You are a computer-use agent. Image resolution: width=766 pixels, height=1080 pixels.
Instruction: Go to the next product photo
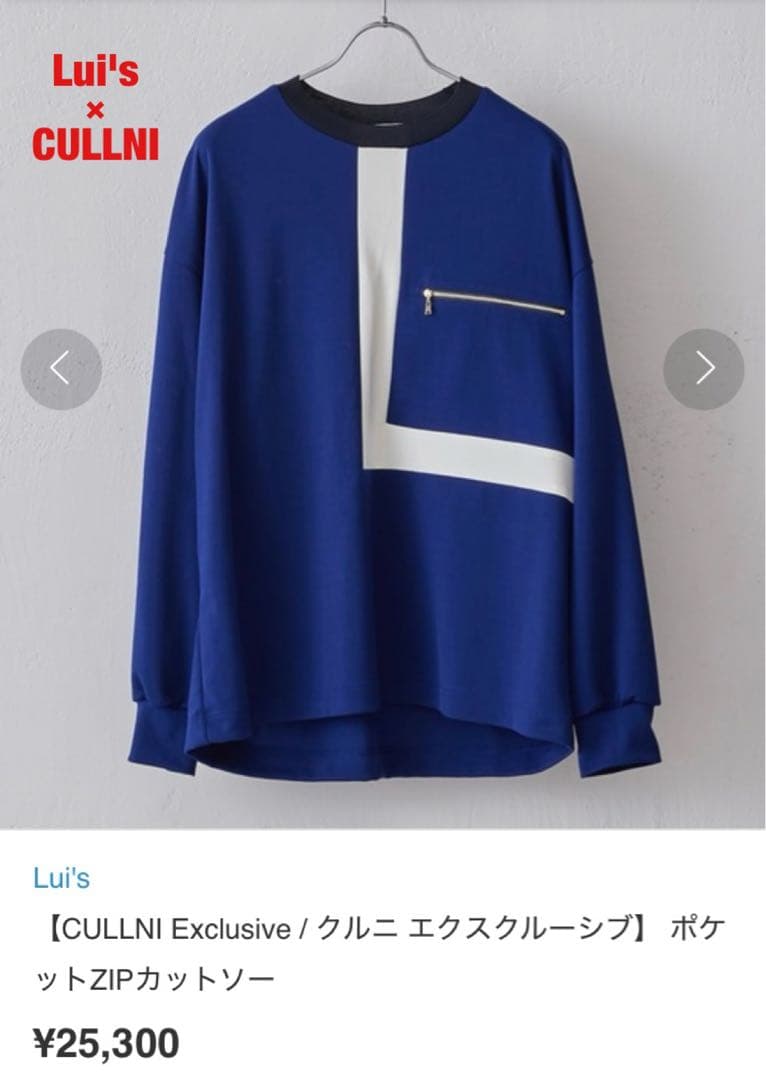(704, 369)
